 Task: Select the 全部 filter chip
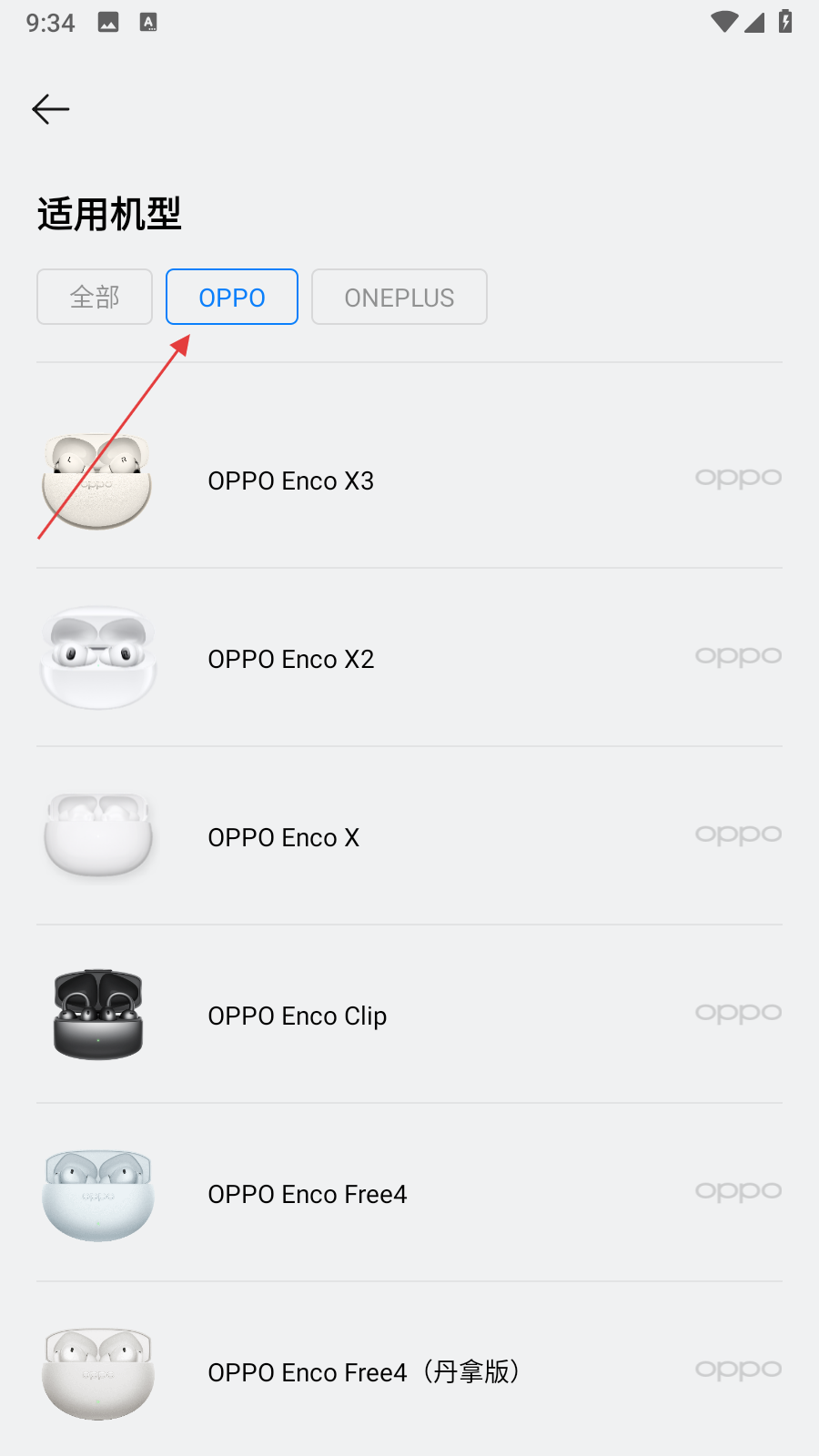[x=95, y=297]
